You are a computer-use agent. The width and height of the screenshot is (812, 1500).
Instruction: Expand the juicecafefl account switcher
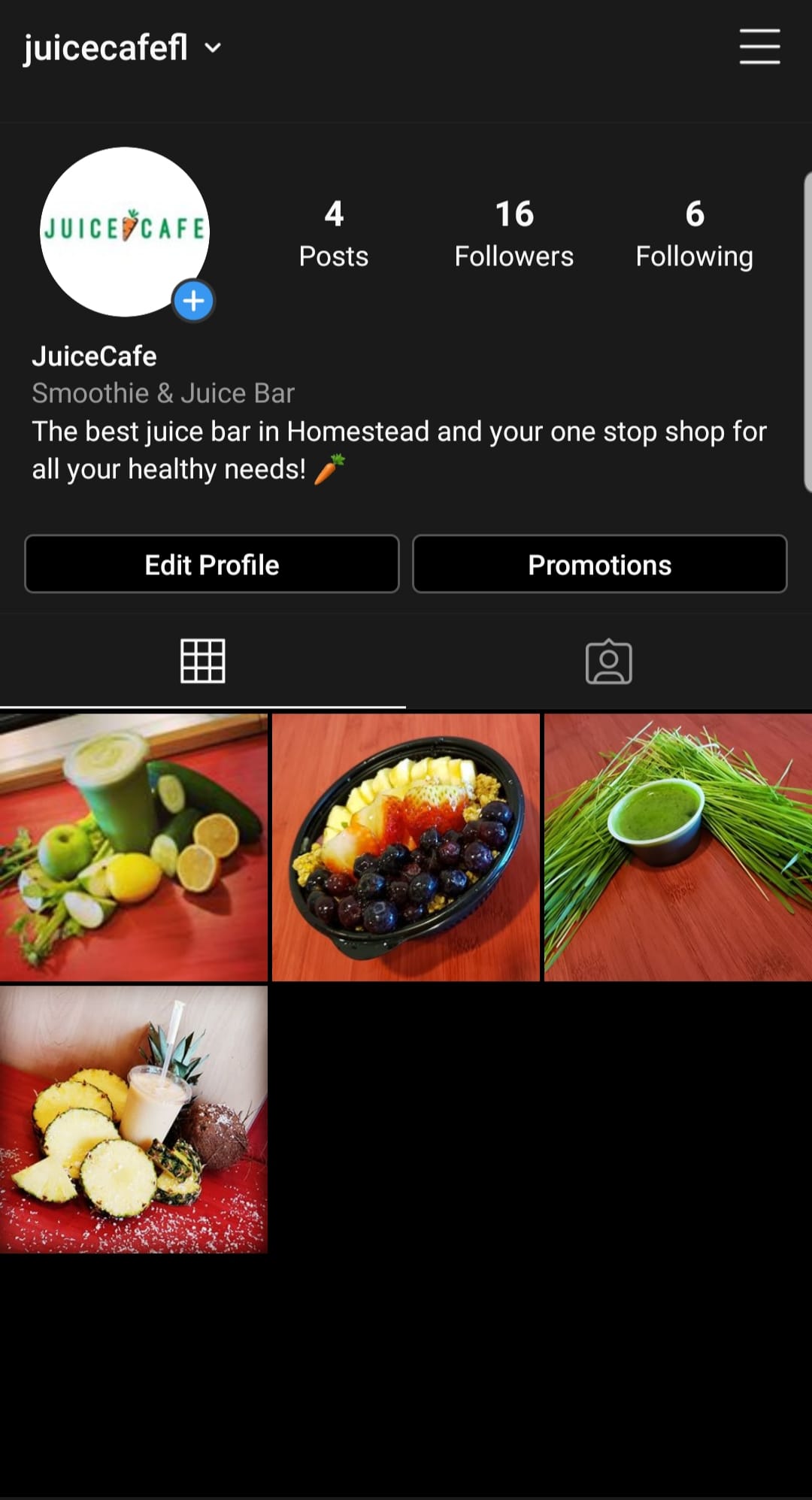pos(122,48)
